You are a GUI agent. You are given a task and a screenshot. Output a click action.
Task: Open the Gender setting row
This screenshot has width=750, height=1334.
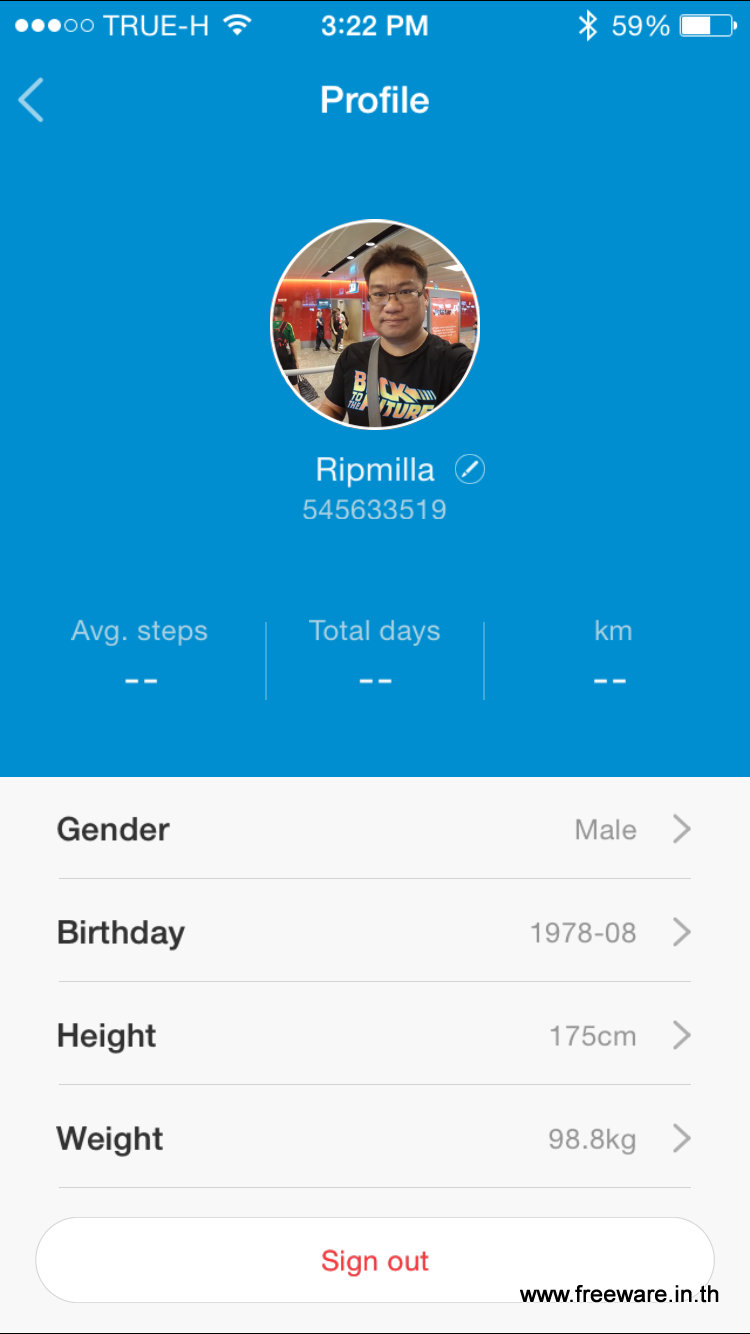375,829
